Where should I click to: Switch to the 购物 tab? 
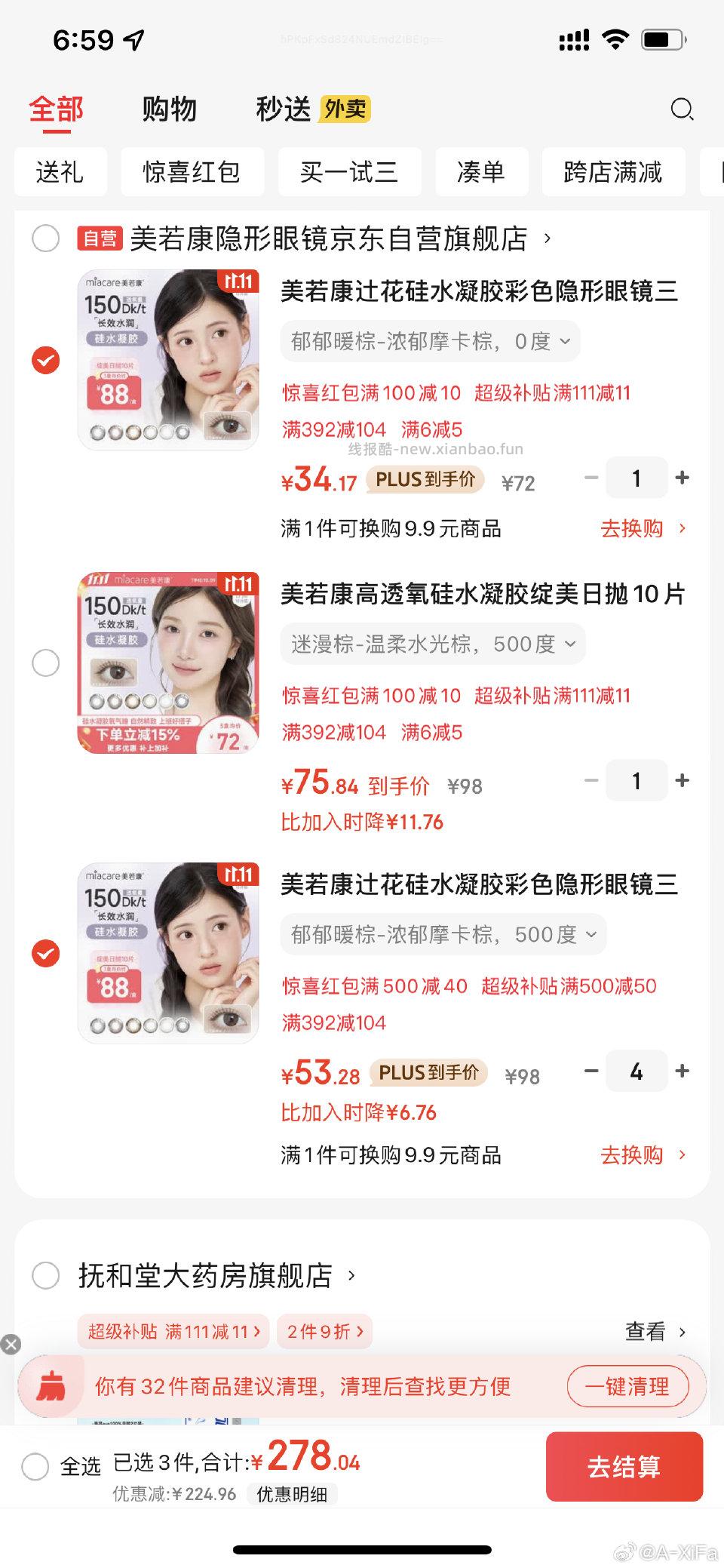pyautogui.click(x=168, y=109)
